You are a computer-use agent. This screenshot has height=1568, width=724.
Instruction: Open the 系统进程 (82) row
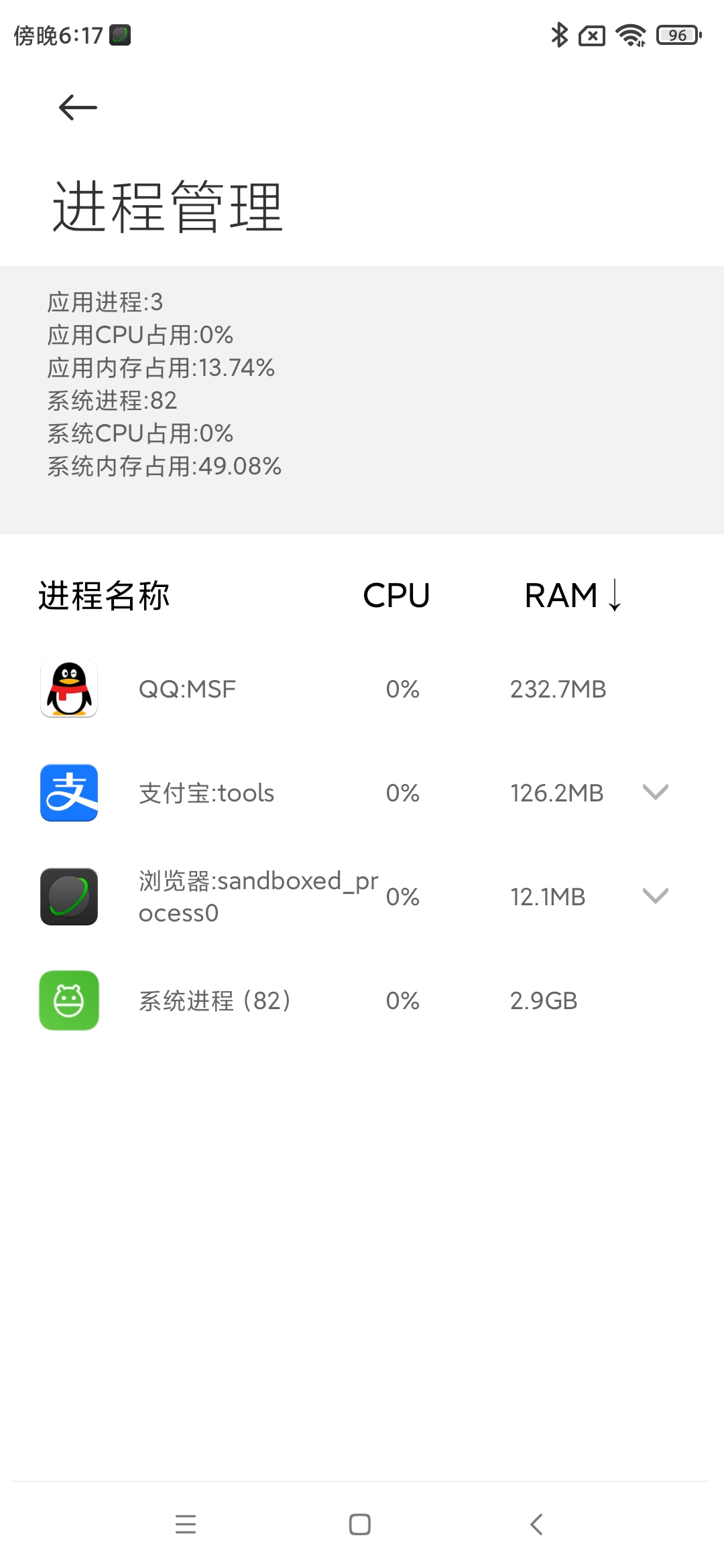[362, 1000]
